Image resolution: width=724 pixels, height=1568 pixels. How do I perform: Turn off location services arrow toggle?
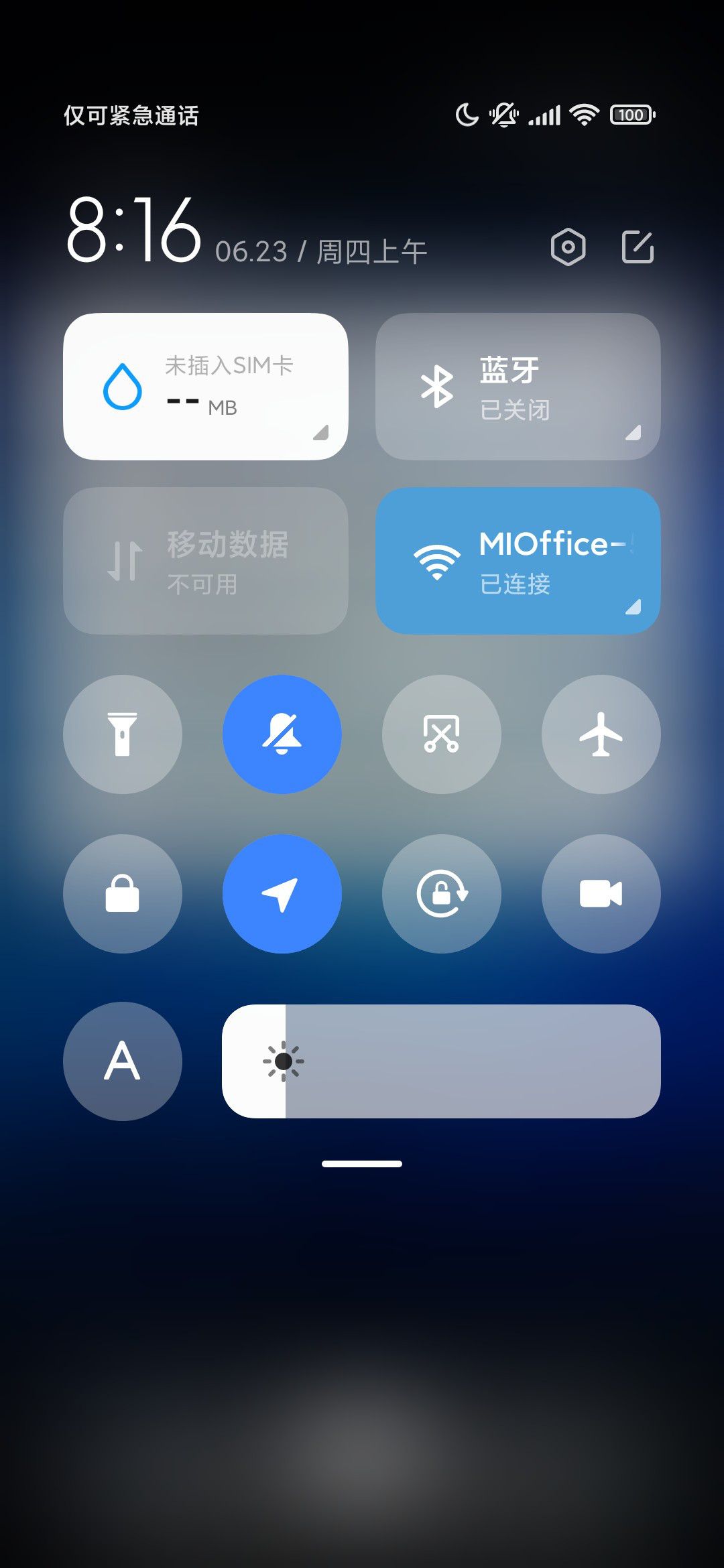(x=282, y=894)
